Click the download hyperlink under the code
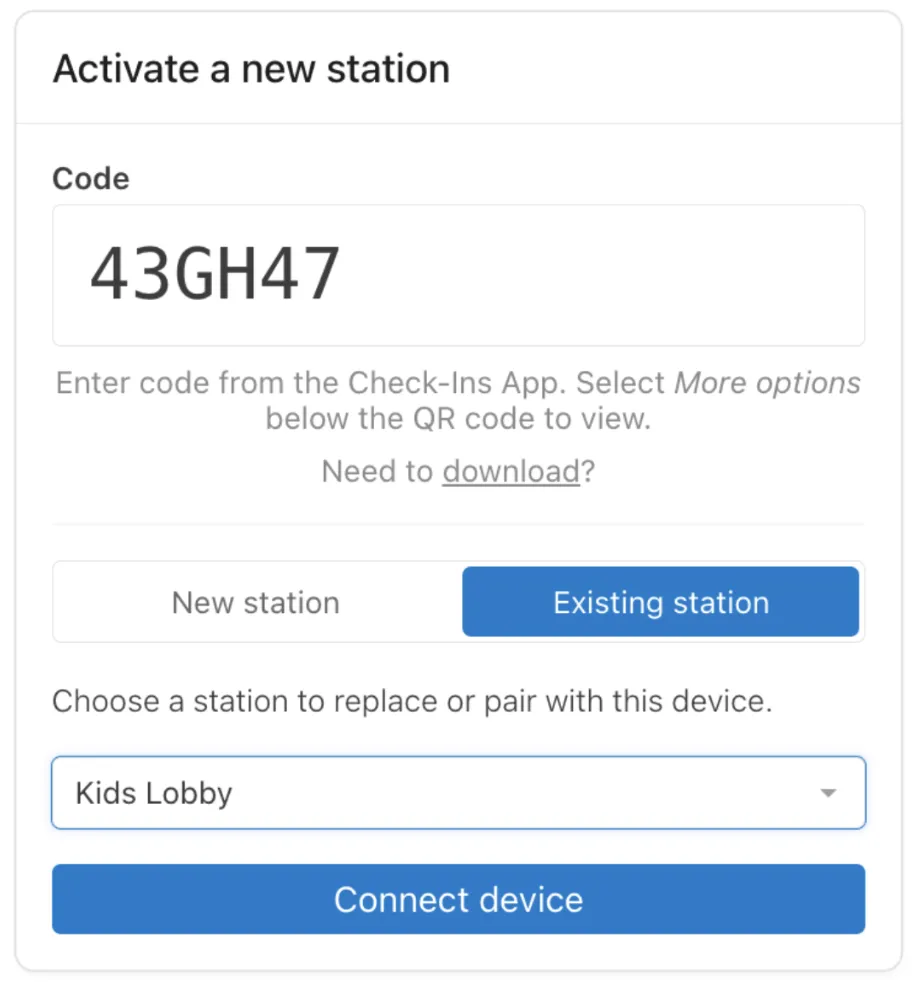Viewport: 914px width, 982px height. click(510, 470)
